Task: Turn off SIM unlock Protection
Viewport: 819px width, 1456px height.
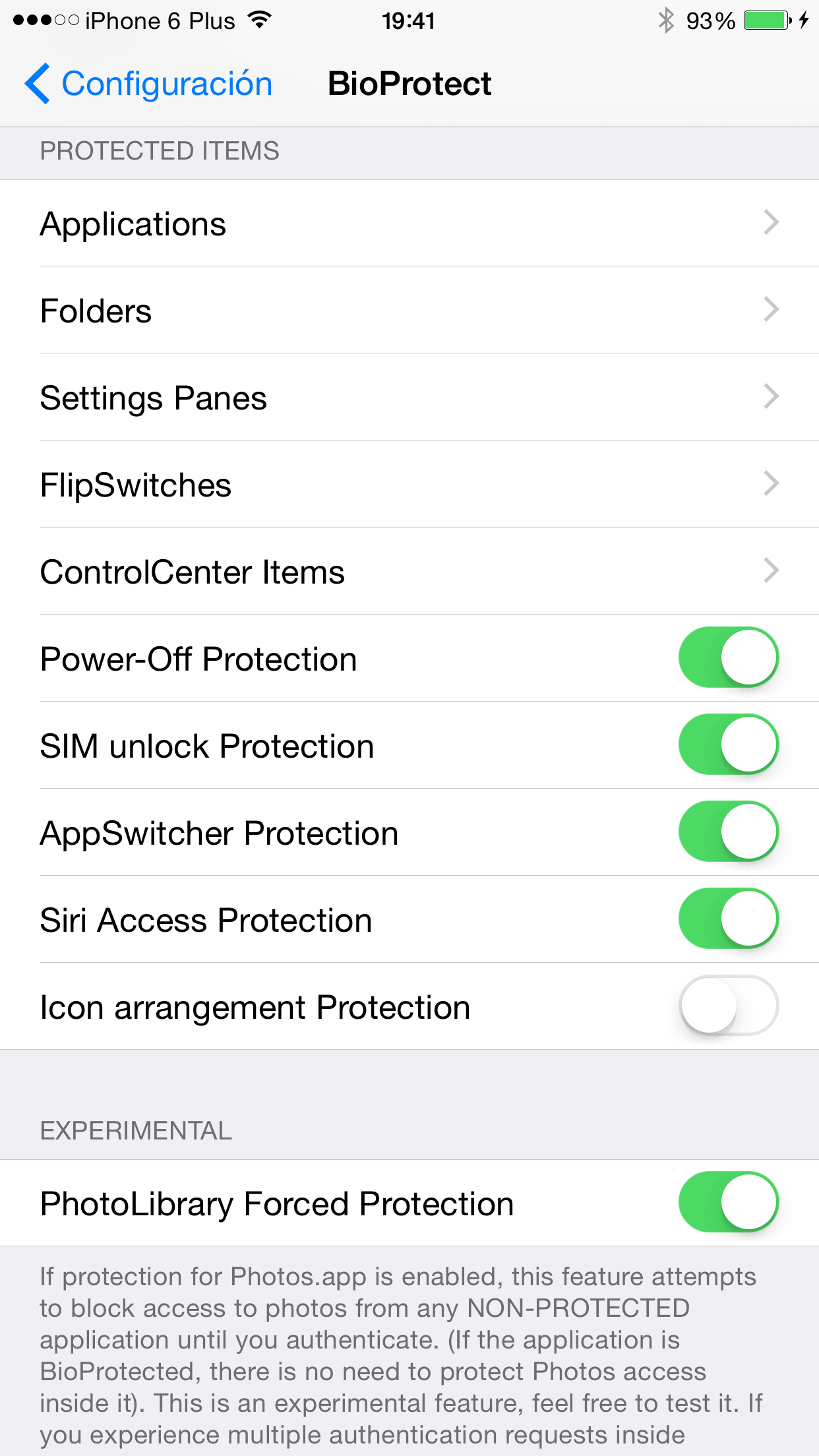Action: (x=728, y=744)
